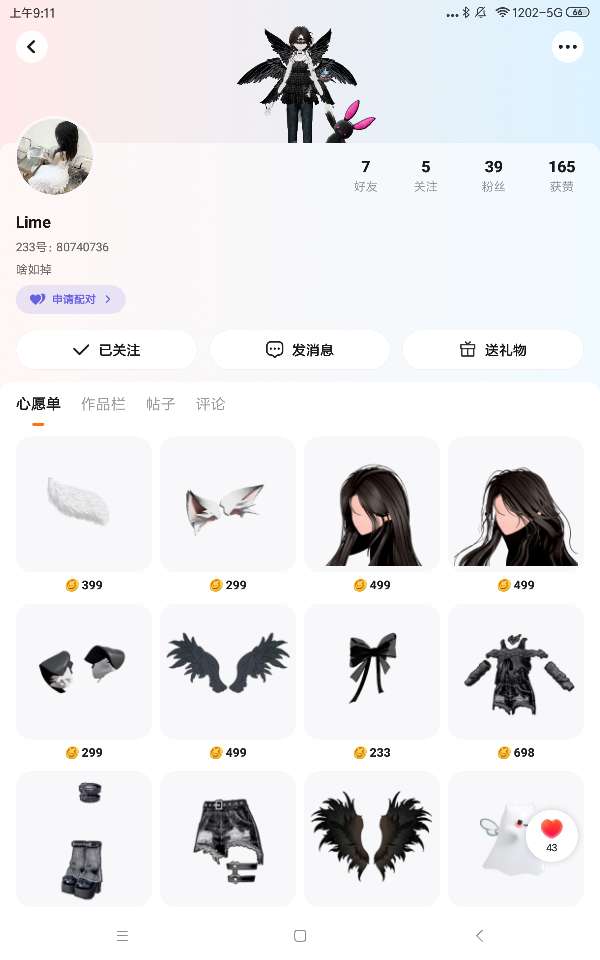Go to the system home screen
The height and width of the screenshot is (960, 600).
coord(300,936)
